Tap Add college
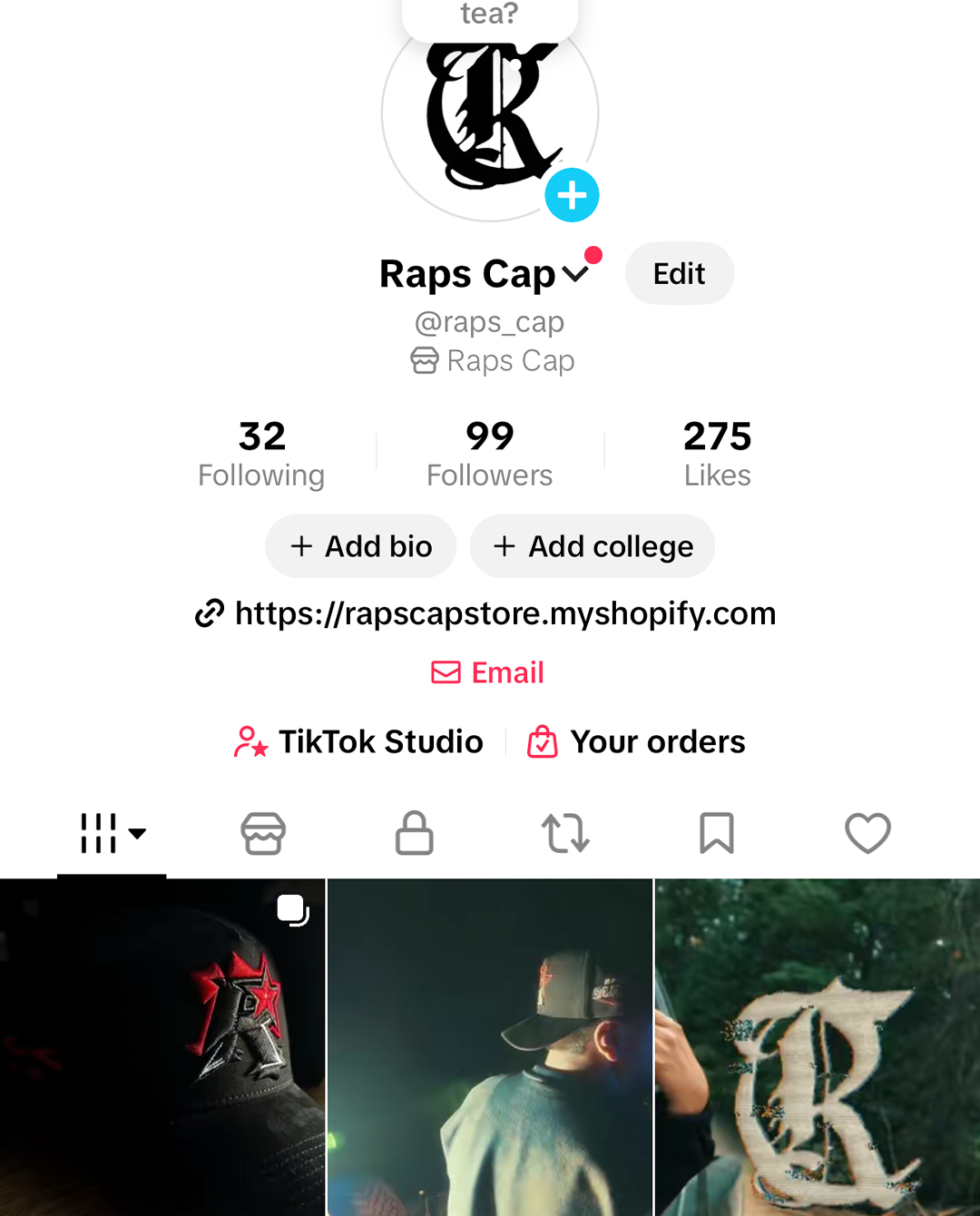This screenshot has height=1216, width=980. tap(593, 546)
